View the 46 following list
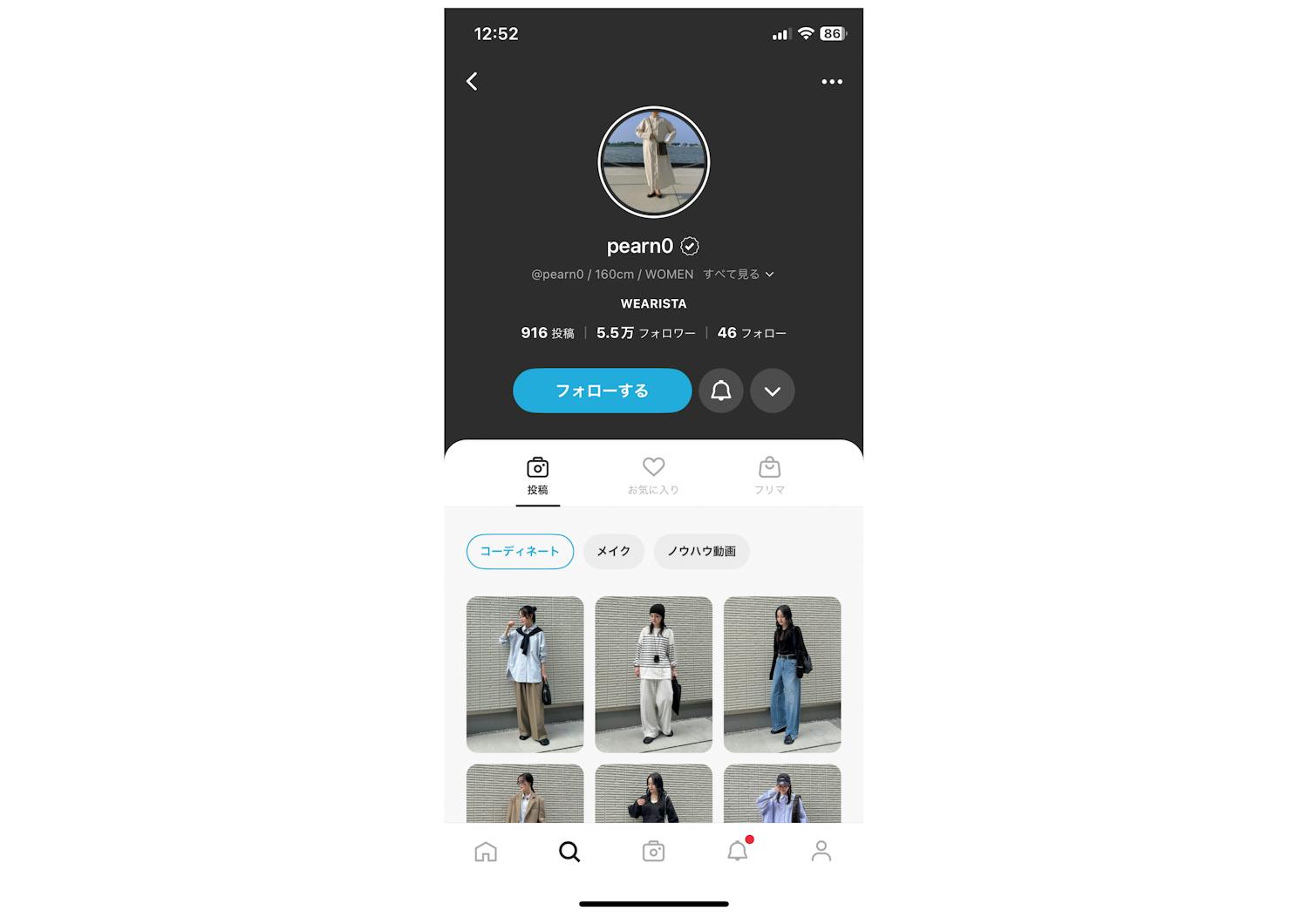 [x=751, y=333]
